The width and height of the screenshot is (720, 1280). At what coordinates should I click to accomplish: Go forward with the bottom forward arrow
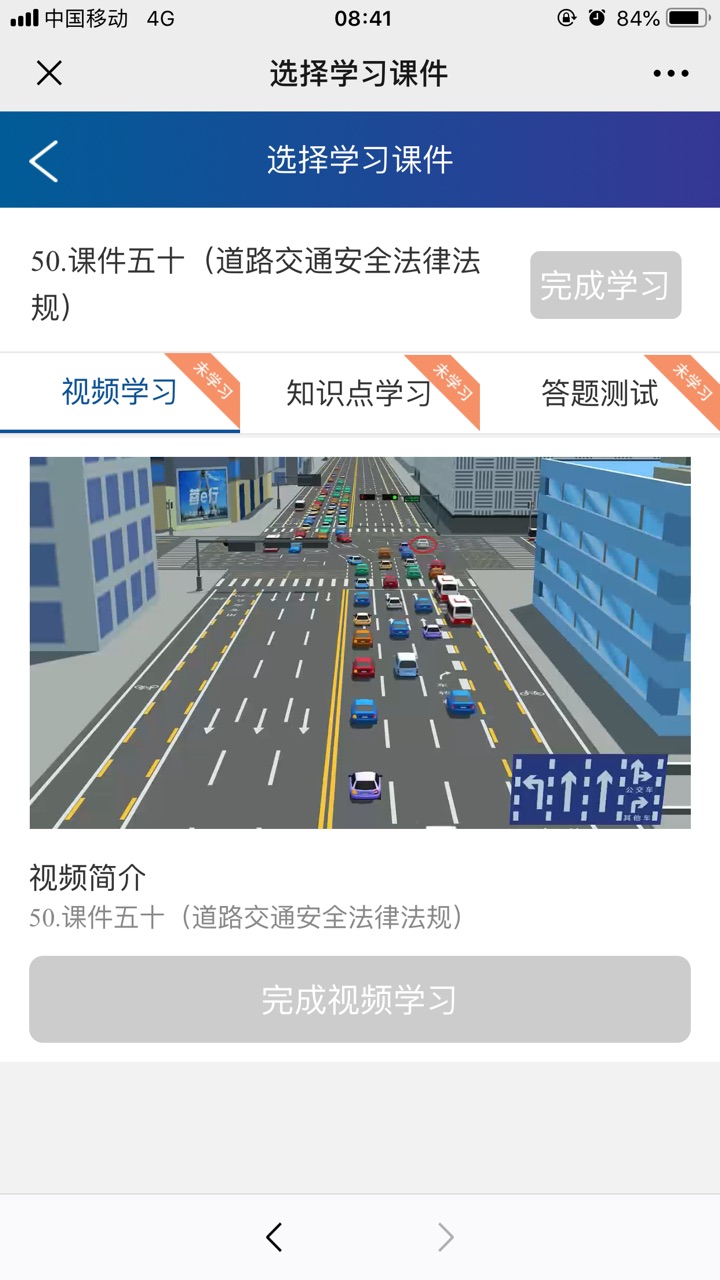coord(446,1238)
